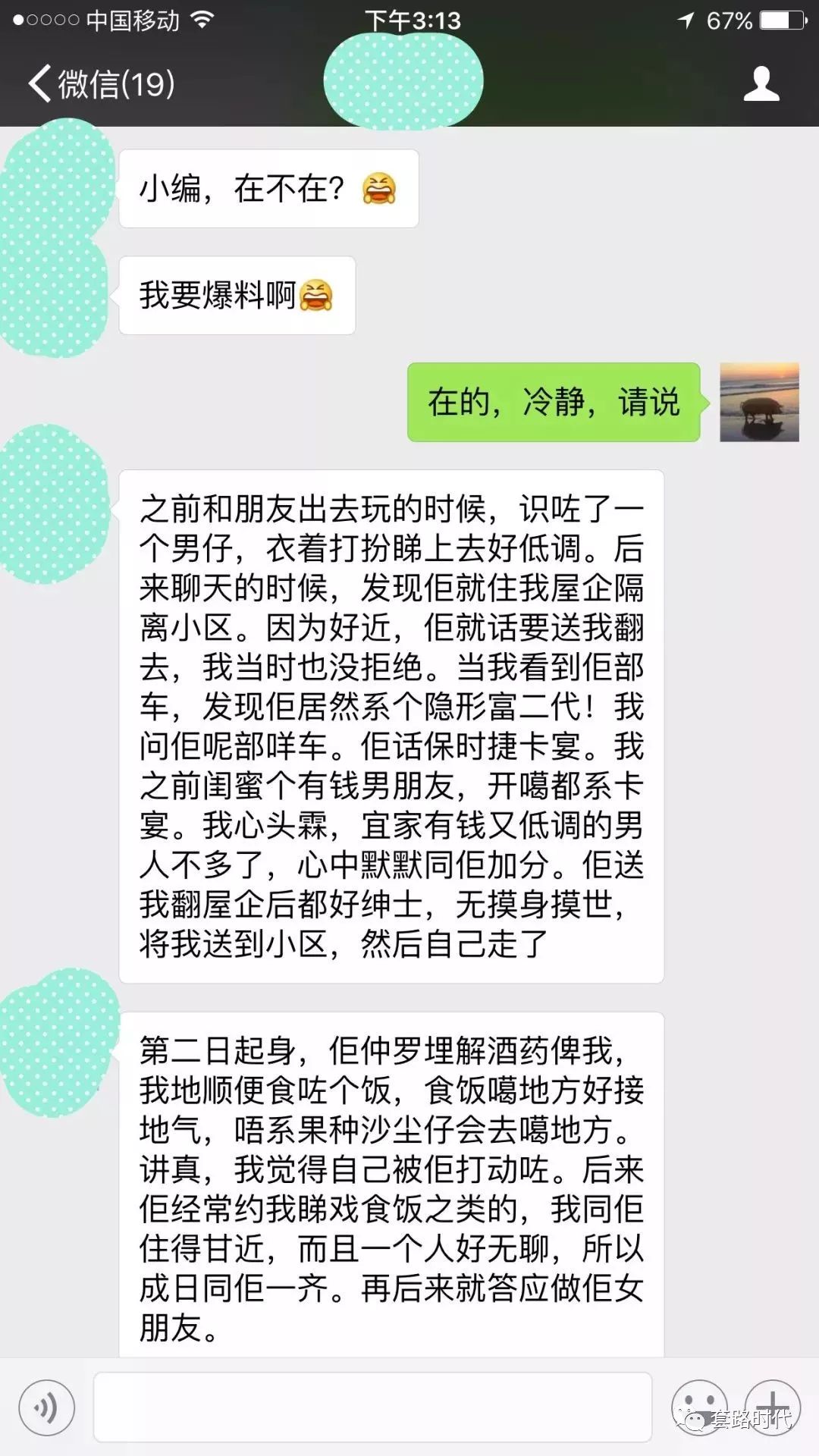The width and height of the screenshot is (819, 1456).
Task: Tap the sunset avatar of the sender
Action: point(758,402)
